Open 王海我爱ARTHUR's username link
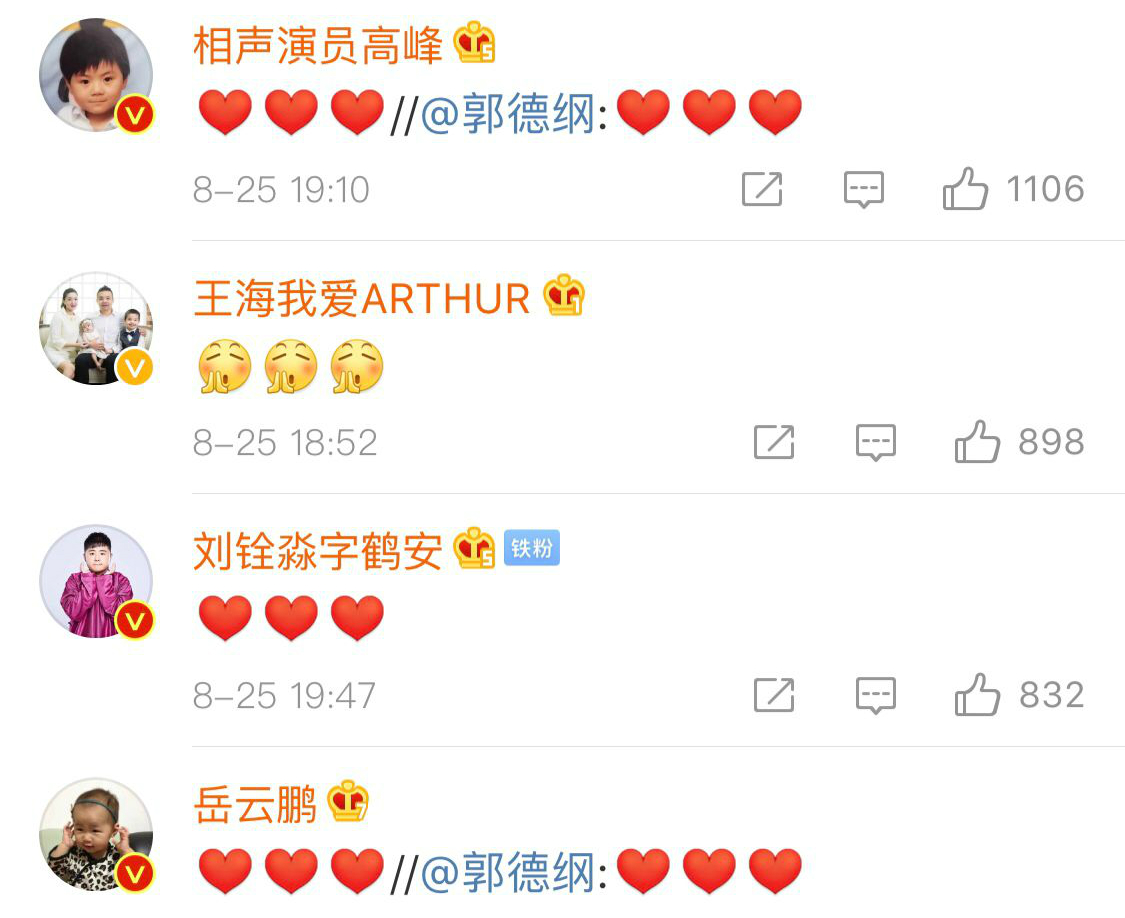 [361, 298]
